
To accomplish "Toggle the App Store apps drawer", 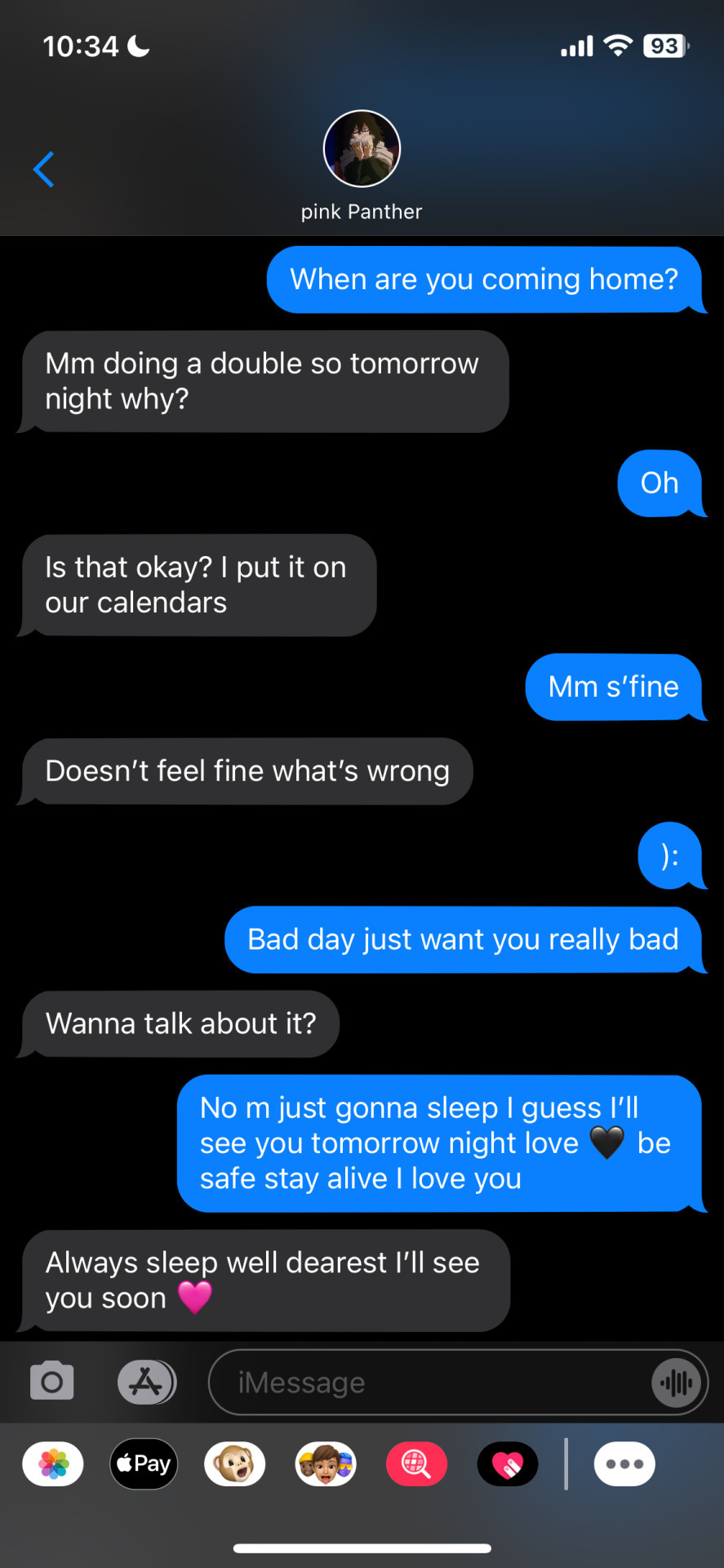I will 147,1382.
